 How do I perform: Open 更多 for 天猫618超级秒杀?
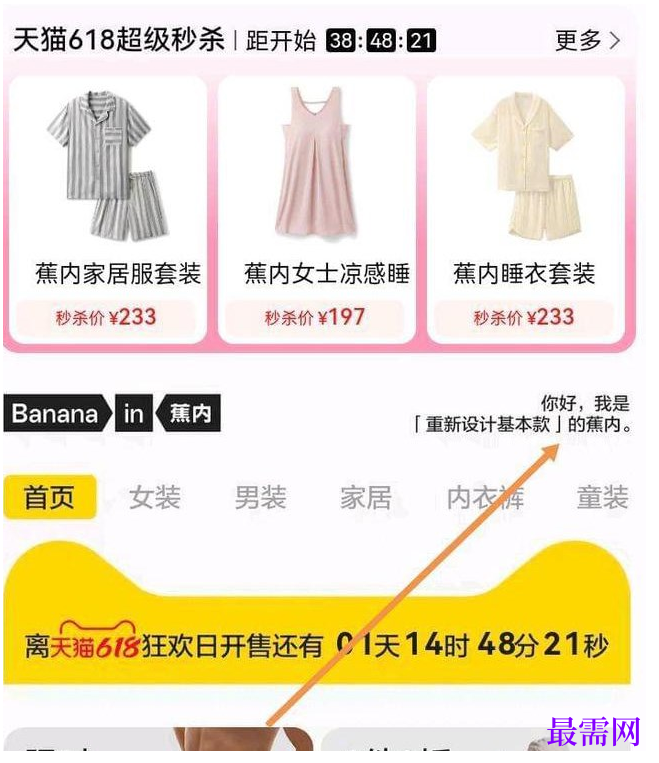point(588,41)
